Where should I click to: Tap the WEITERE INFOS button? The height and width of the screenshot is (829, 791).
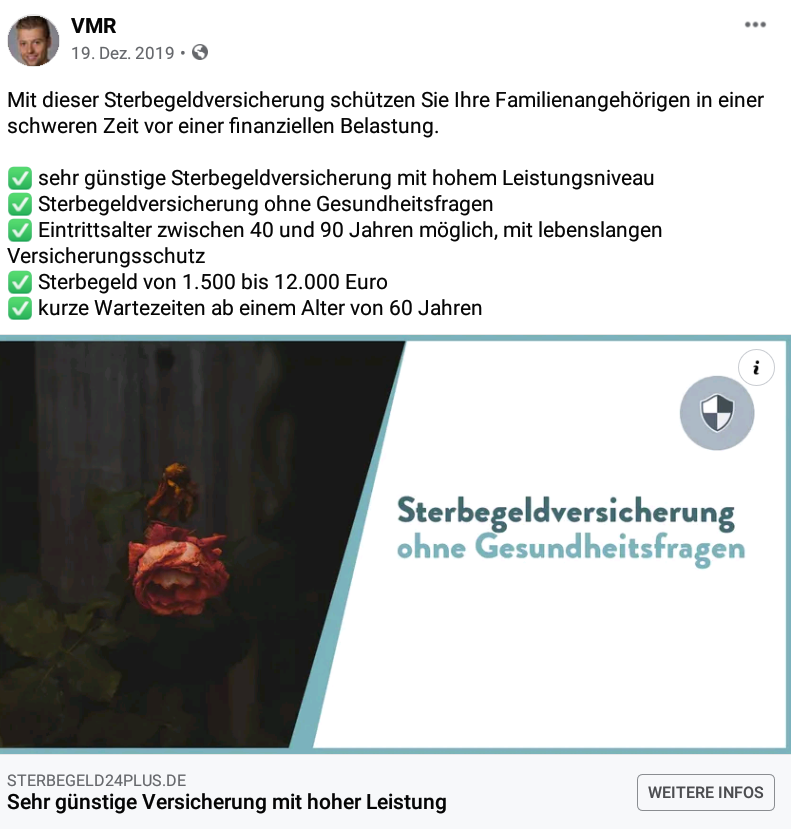coord(705,792)
